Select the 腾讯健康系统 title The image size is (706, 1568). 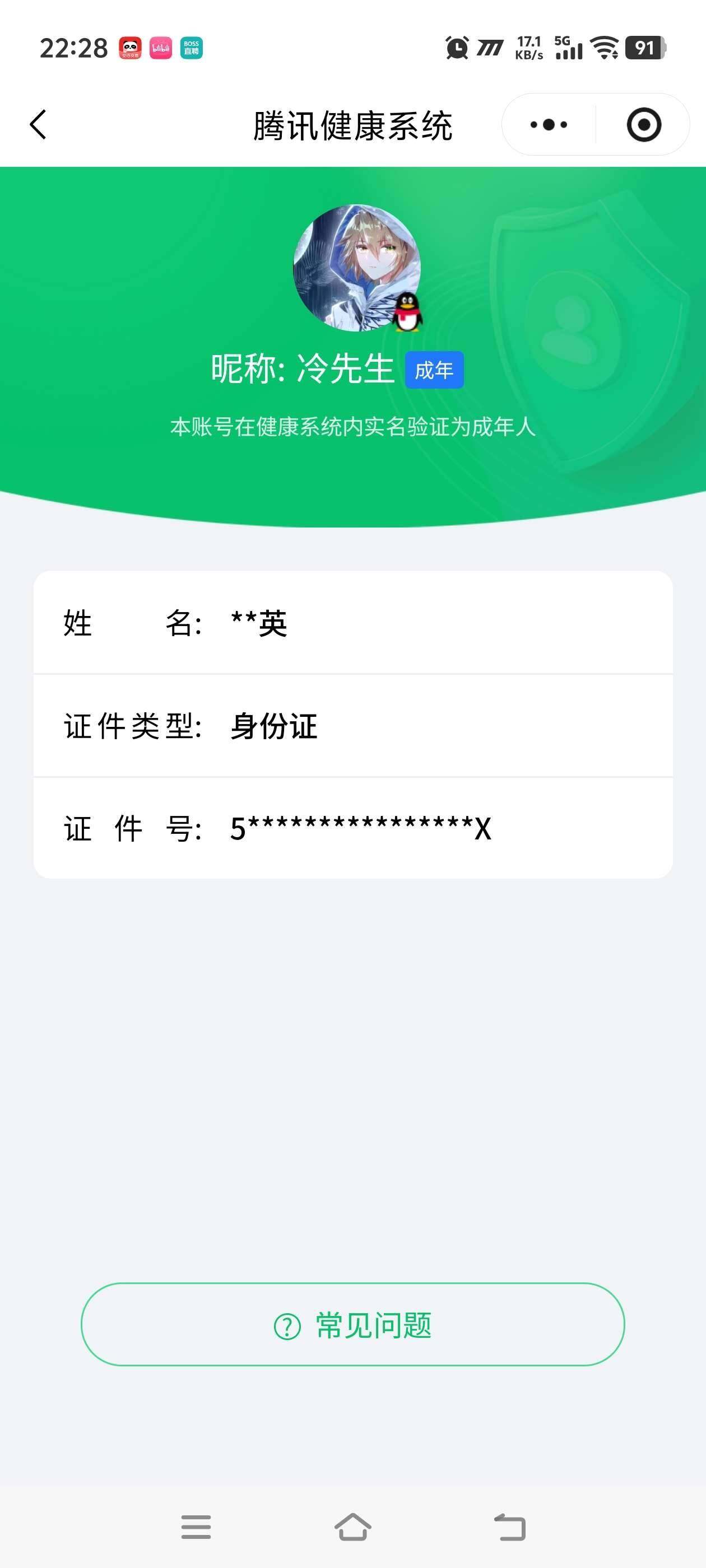(352, 124)
